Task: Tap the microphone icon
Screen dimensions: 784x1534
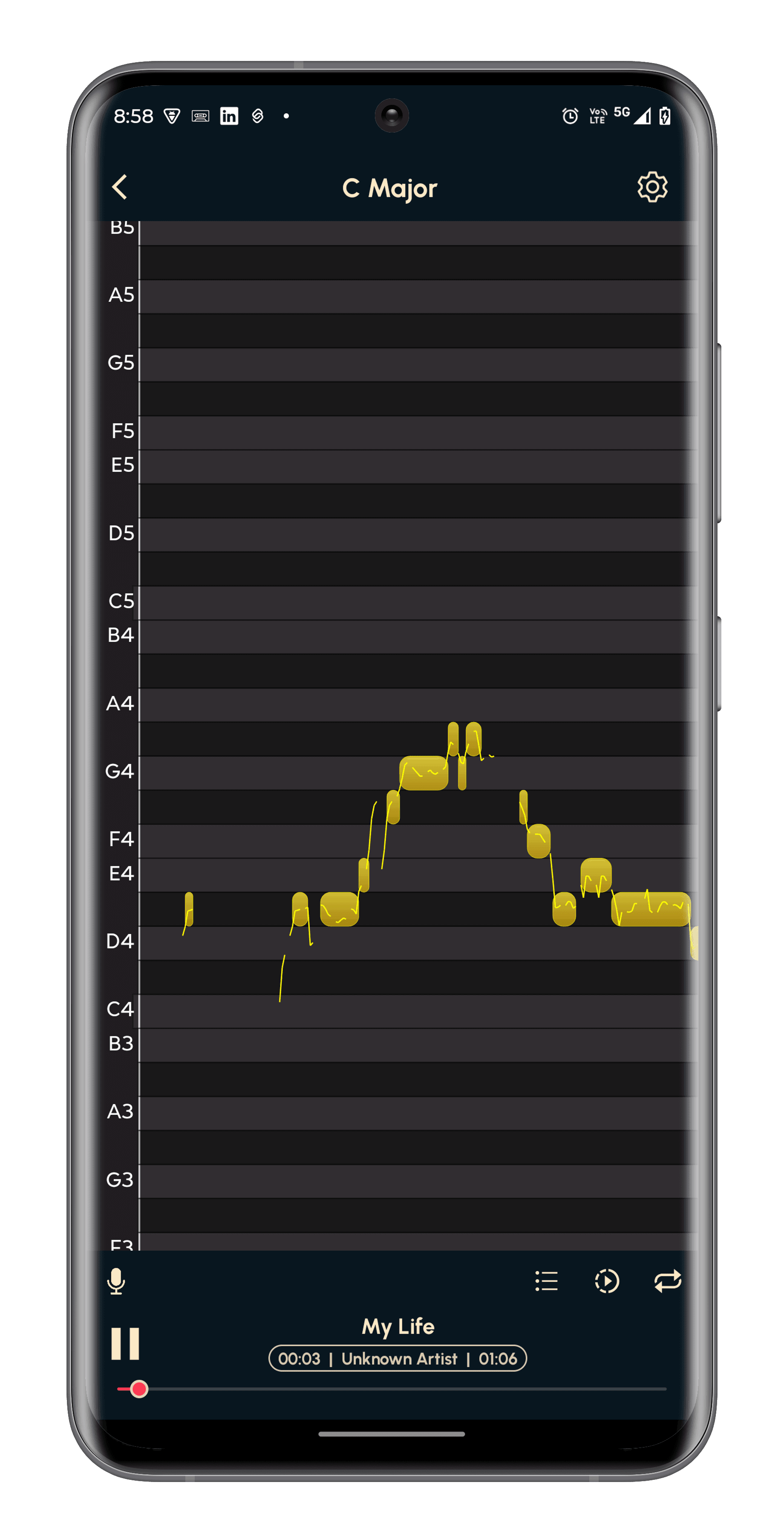Action: click(x=117, y=1280)
